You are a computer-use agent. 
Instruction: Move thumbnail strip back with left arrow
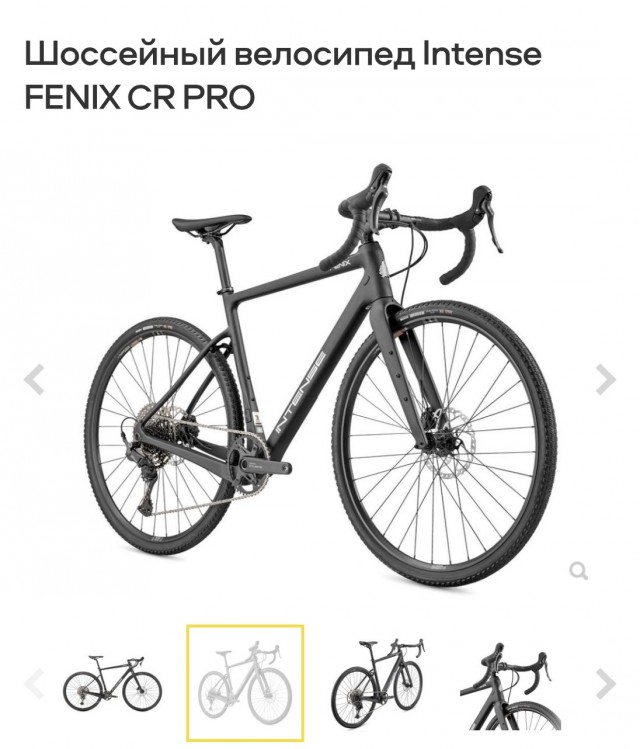(34, 684)
